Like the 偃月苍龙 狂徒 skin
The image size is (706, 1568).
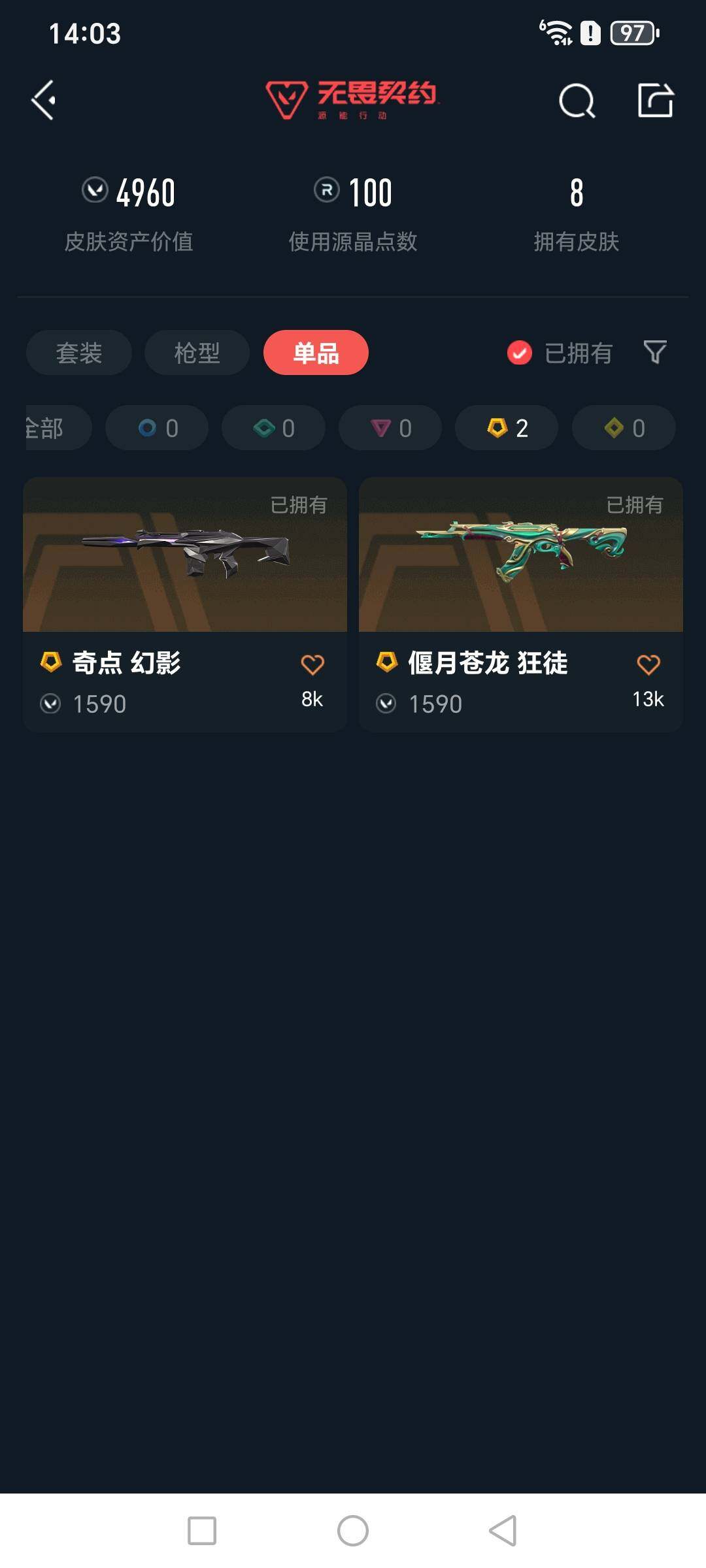coord(648,665)
